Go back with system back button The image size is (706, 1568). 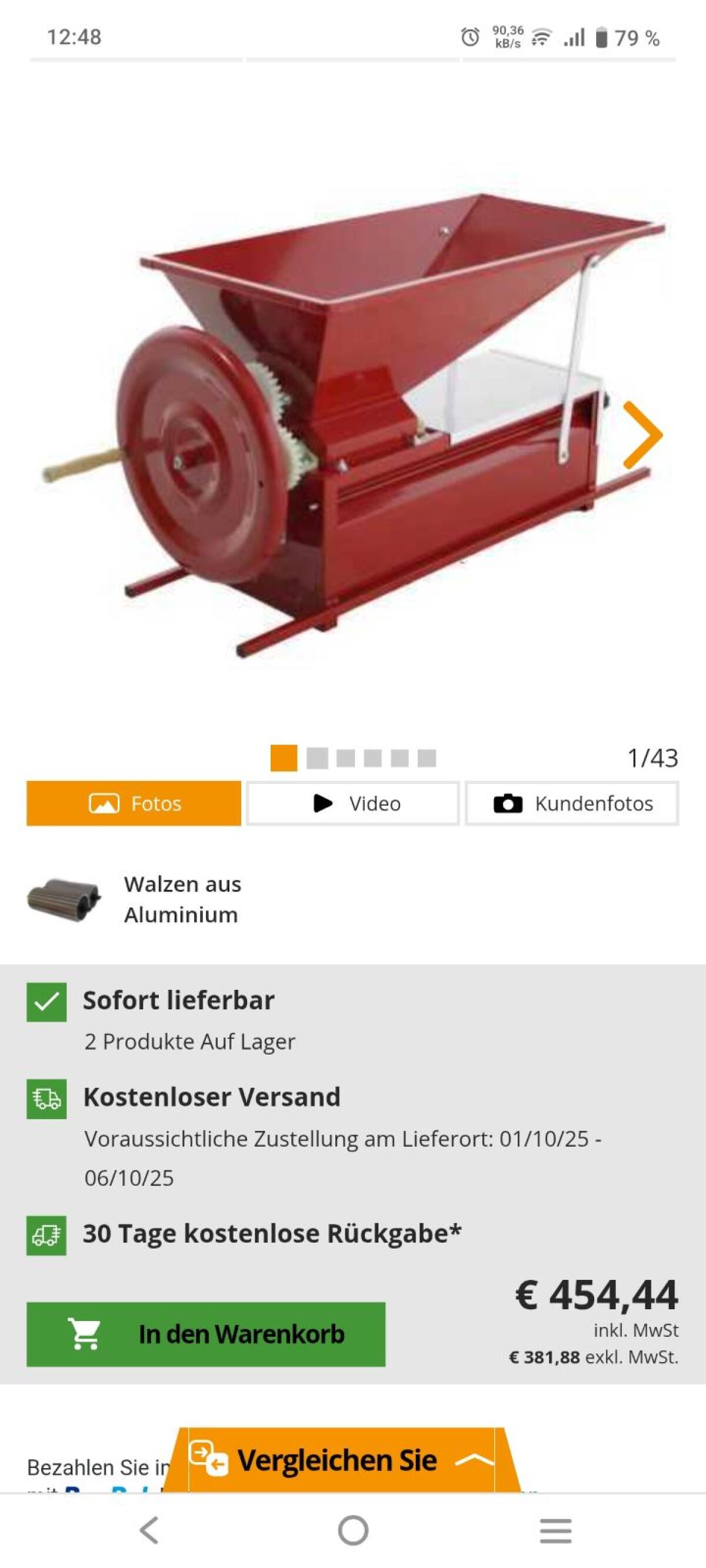click(149, 1530)
